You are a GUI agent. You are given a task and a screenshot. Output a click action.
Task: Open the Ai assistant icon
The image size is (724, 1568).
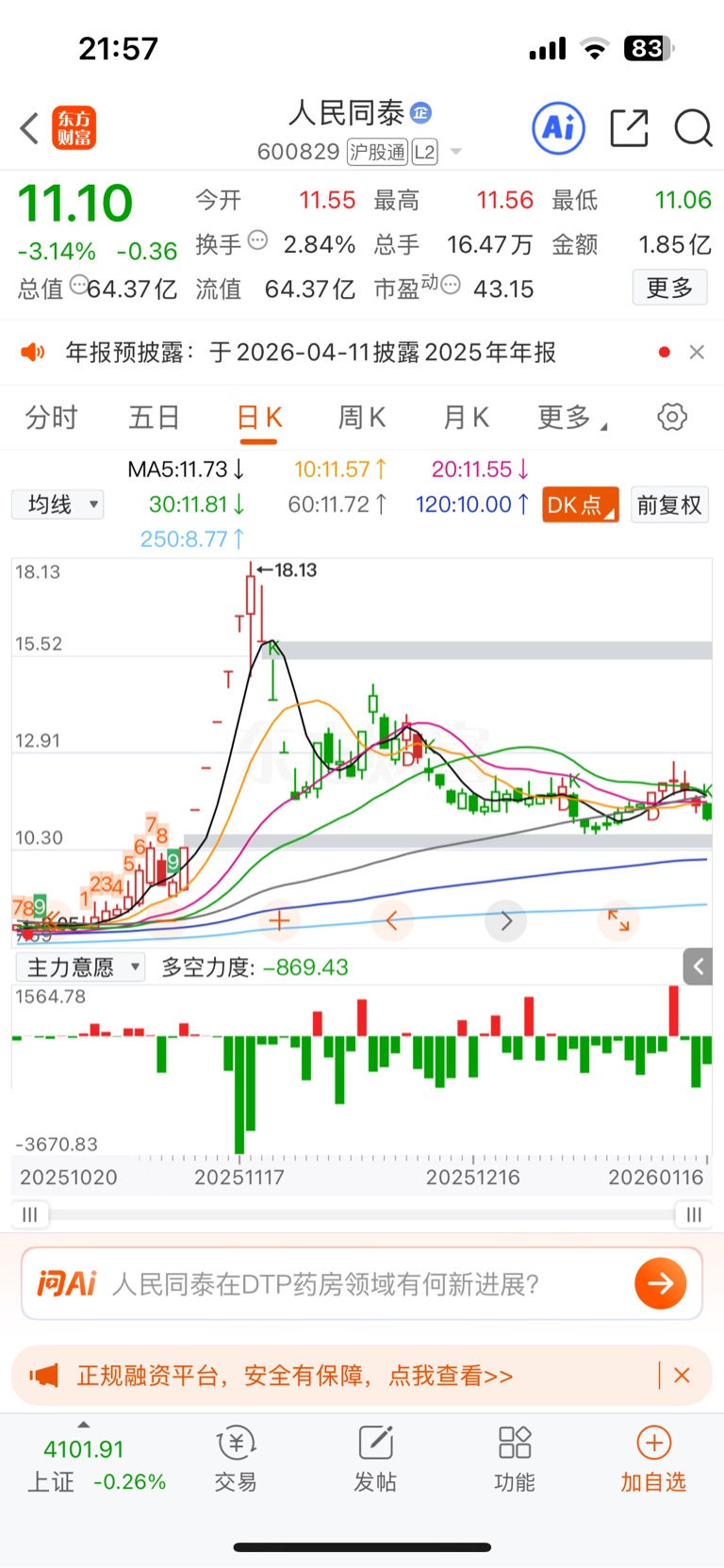tap(558, 128)
